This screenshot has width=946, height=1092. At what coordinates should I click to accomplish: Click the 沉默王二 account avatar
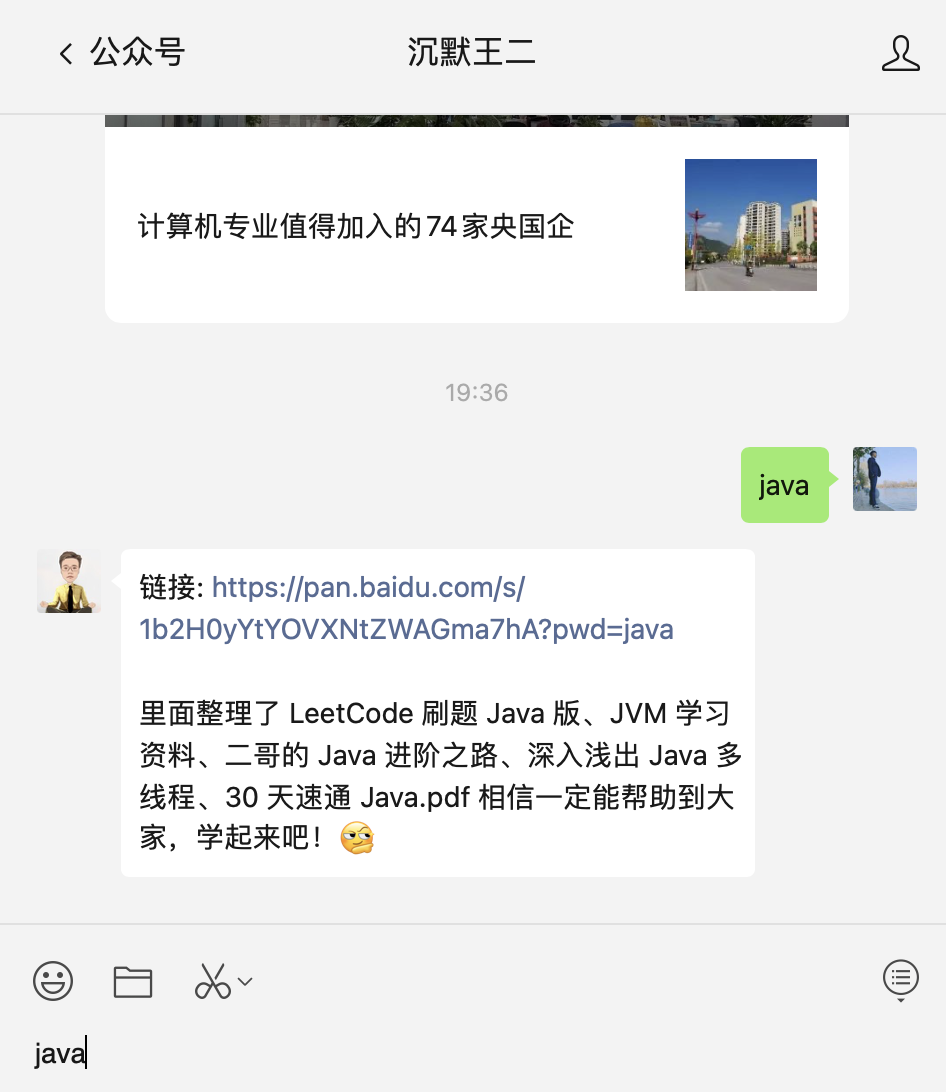pyautogui.click(x=68, y=580)
